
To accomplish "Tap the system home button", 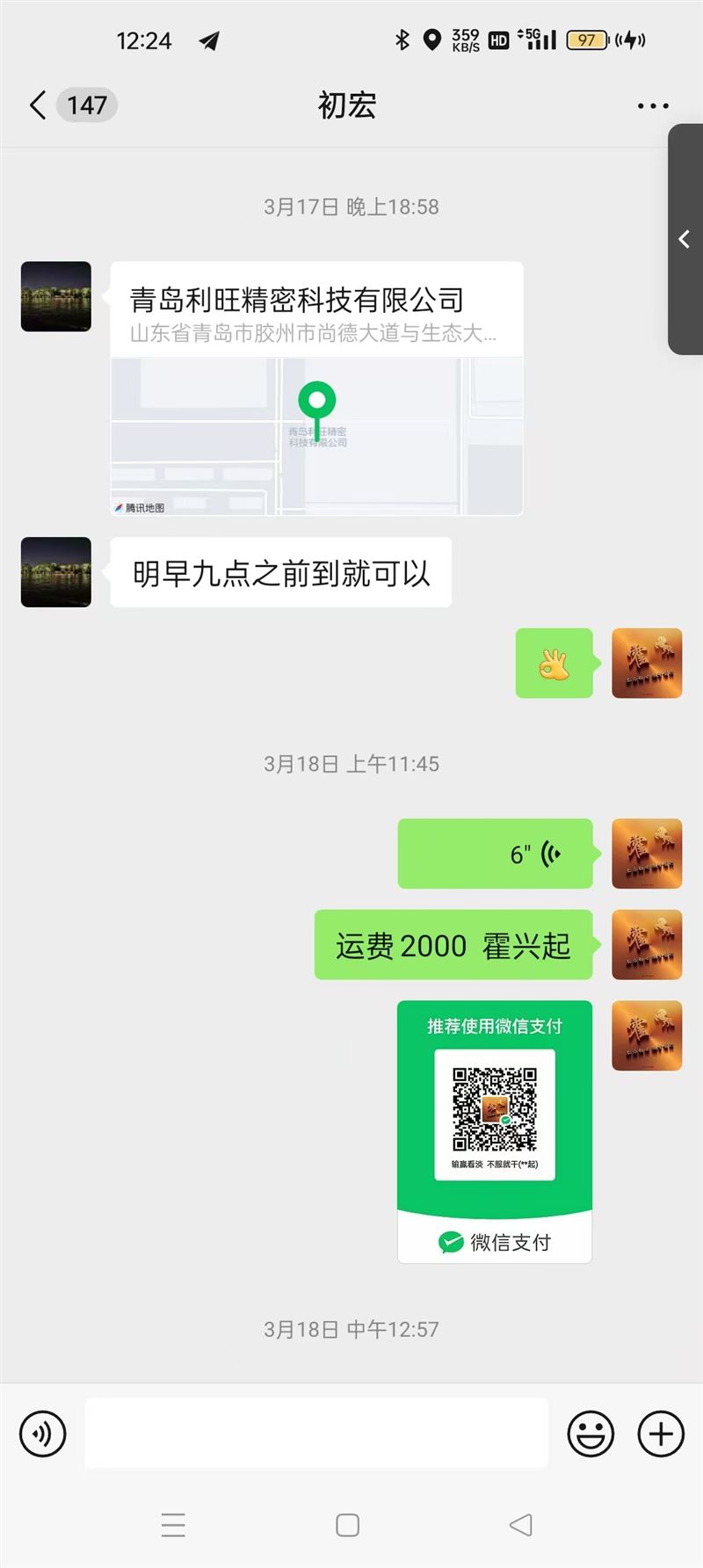I will click(x=348, y=1525).
